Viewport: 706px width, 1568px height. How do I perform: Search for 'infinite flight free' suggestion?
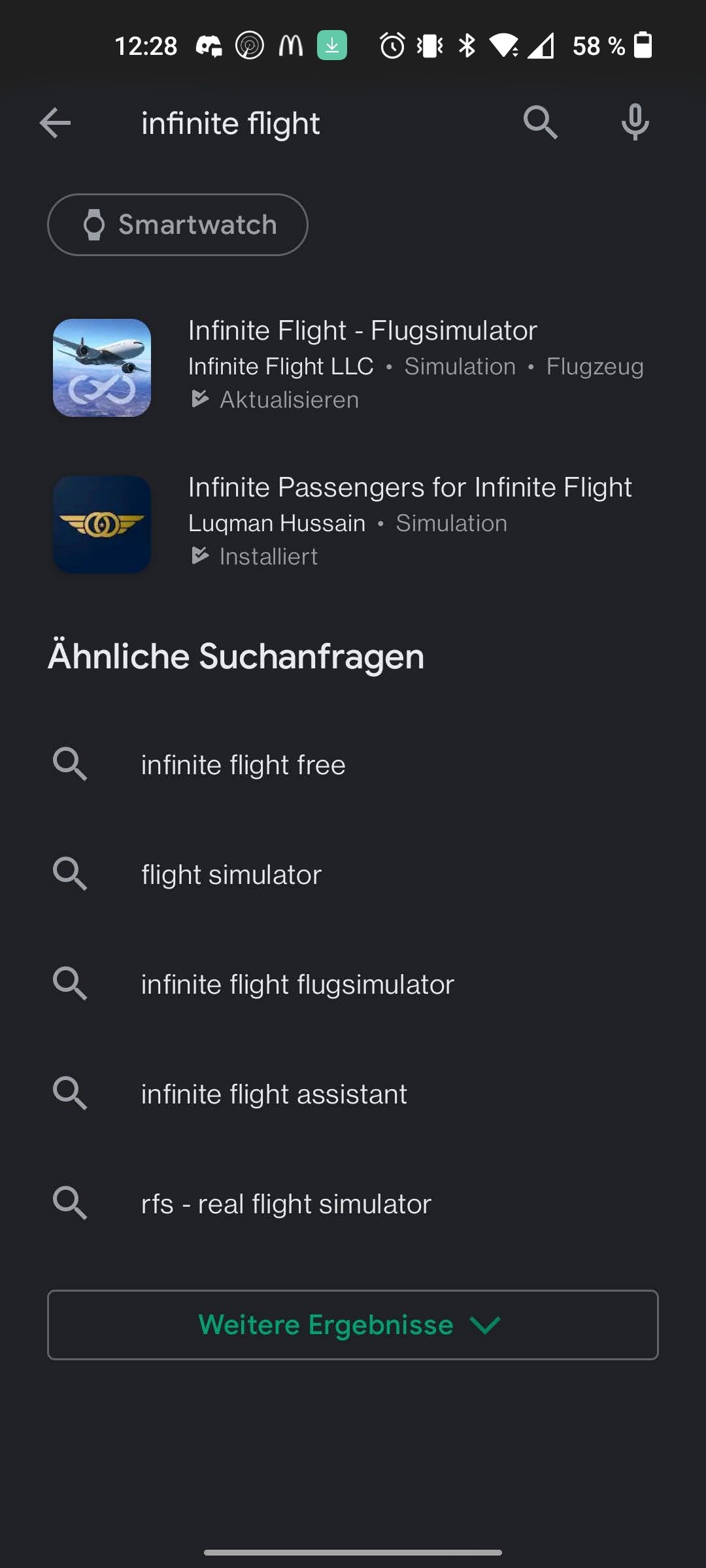click(243, 765)
